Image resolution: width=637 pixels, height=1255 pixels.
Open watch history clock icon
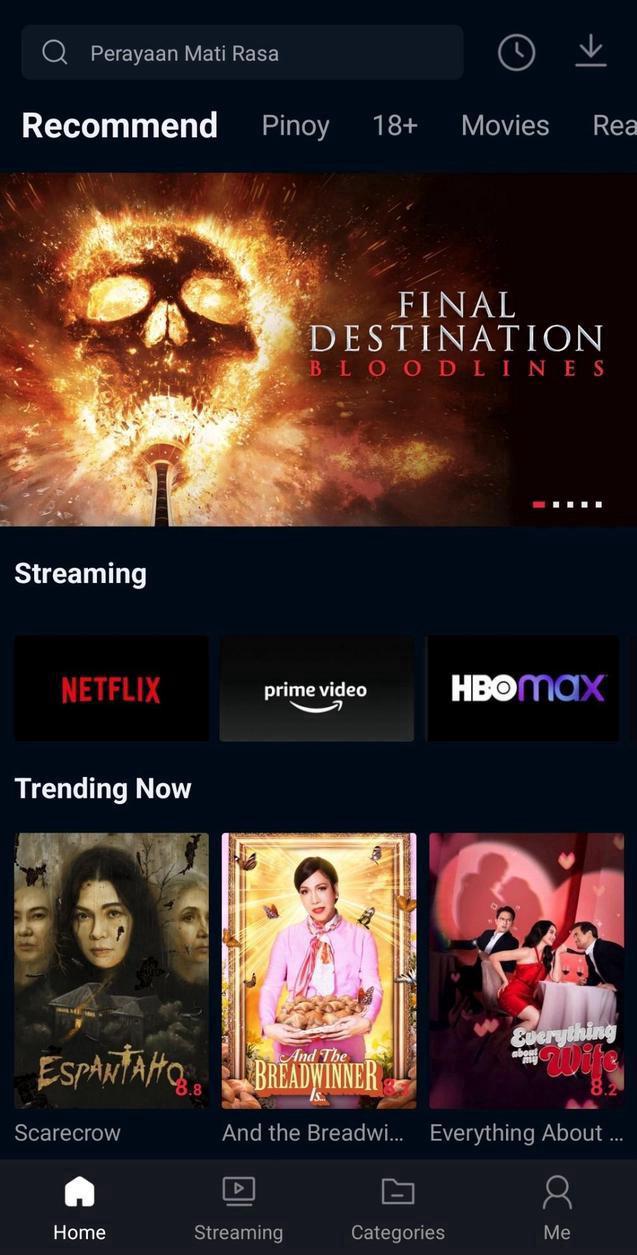(x=516, y=52)
